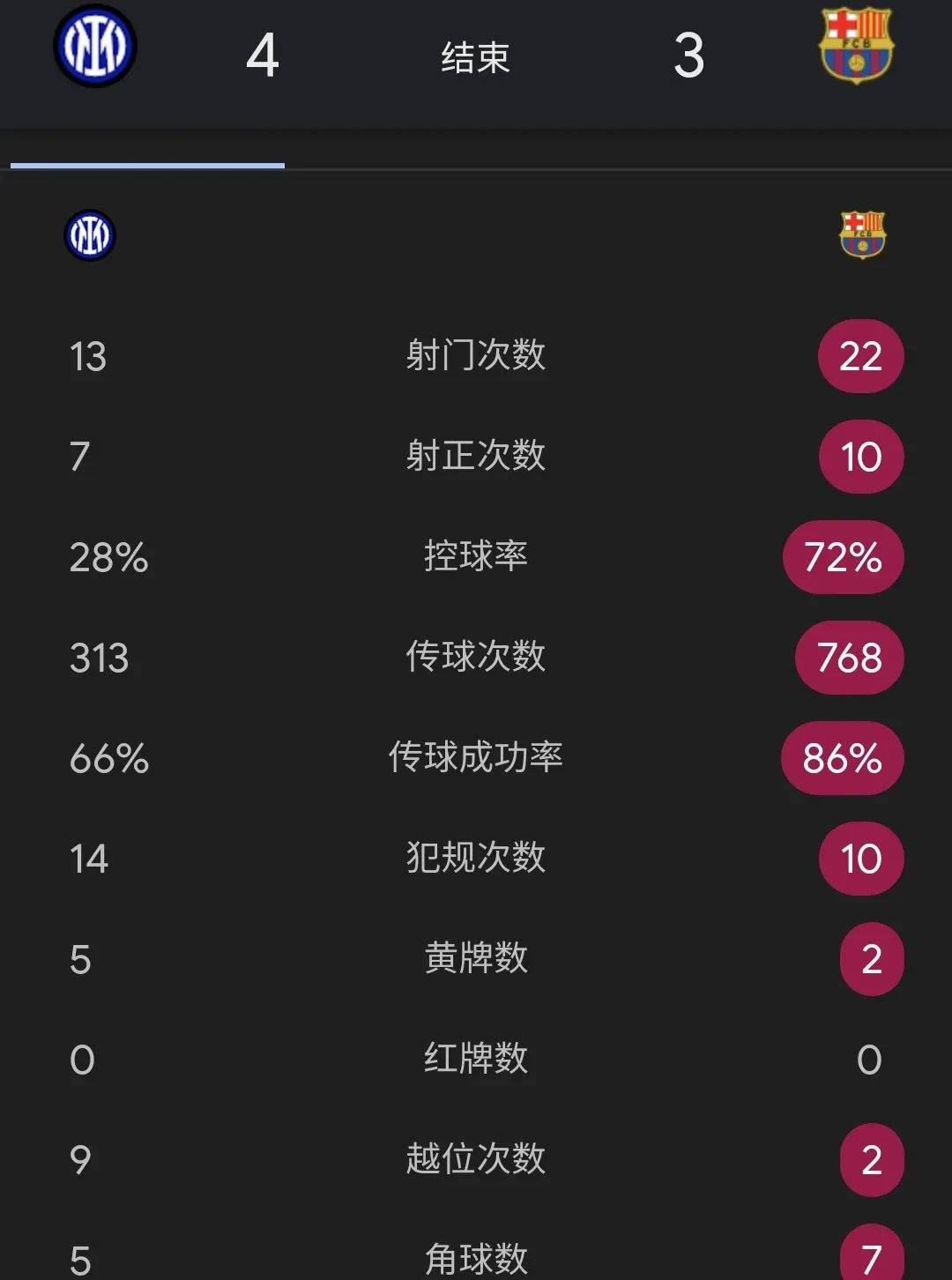The image size is (952, 1280).
Task: Tap the Barcelona possession pill showing 72%
Action: [842, 556]
